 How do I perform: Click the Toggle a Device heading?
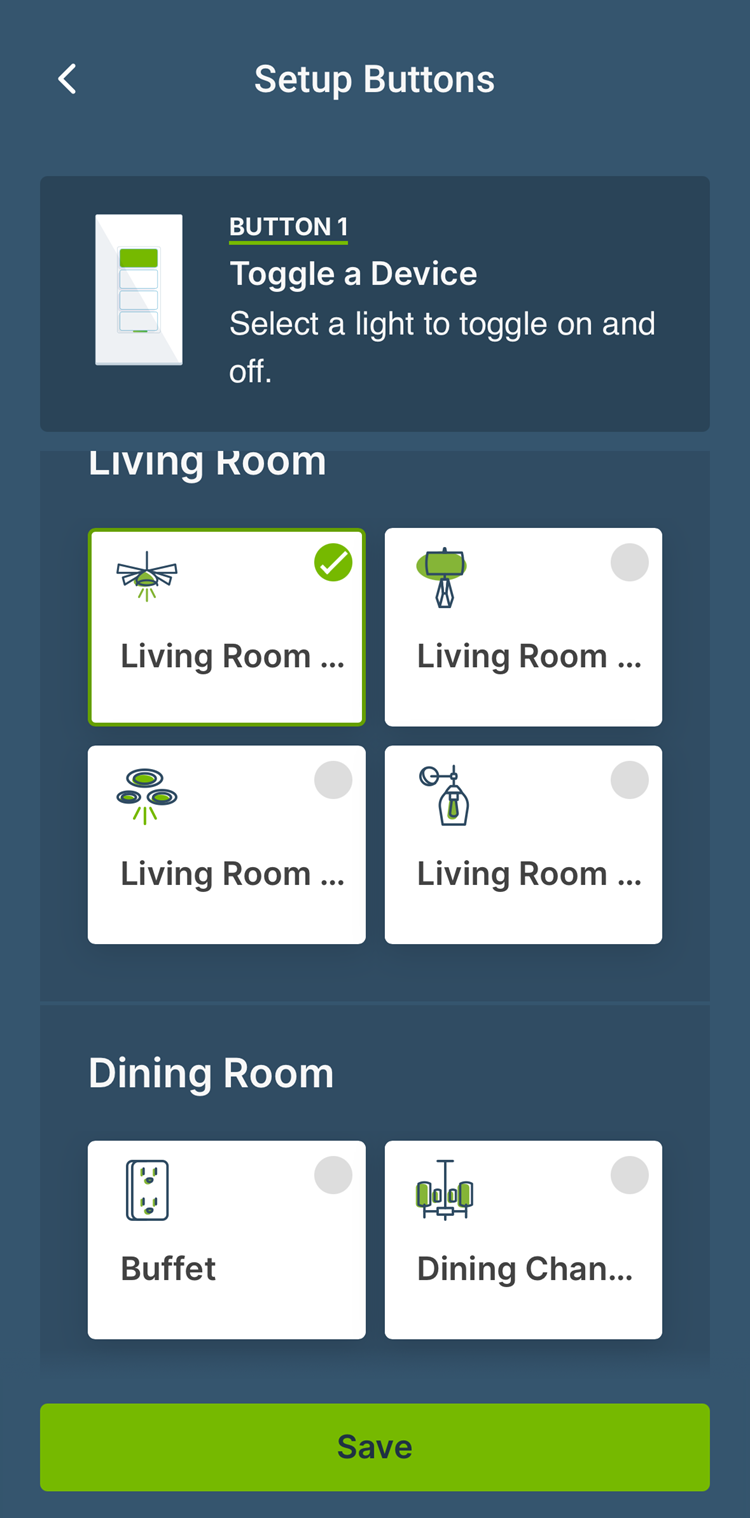tap(353, 274)
